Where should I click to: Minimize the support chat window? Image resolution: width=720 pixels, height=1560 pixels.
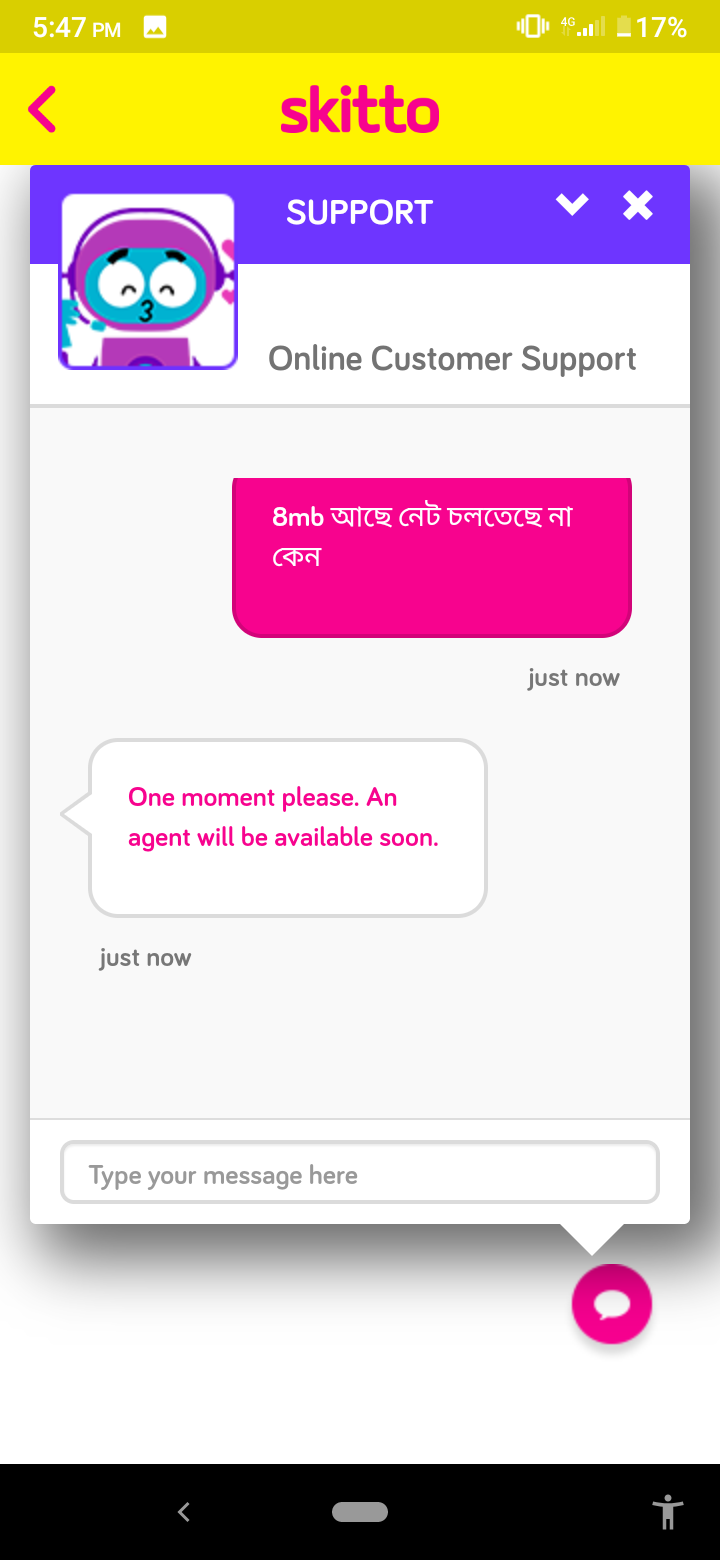[x=572, y=206]
